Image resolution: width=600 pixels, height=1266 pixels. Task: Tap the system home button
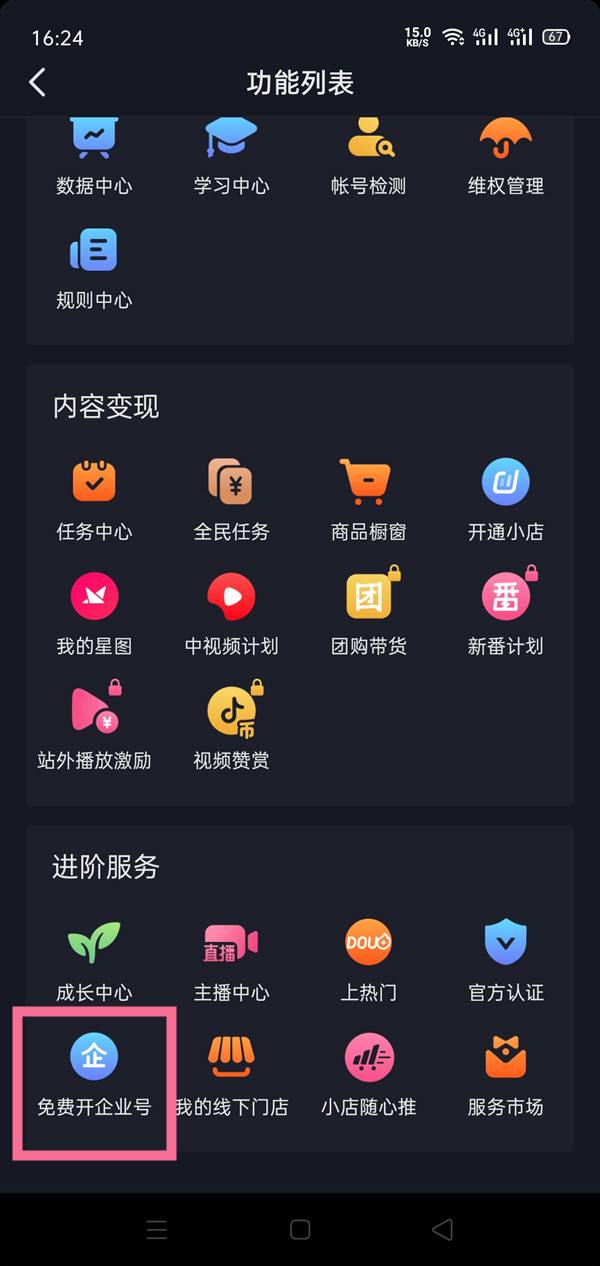[300, 1229]
